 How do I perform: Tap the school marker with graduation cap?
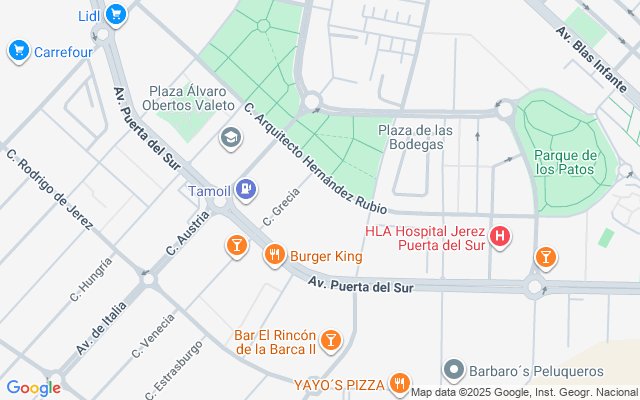pyautogui.click(x=231, y=138)
